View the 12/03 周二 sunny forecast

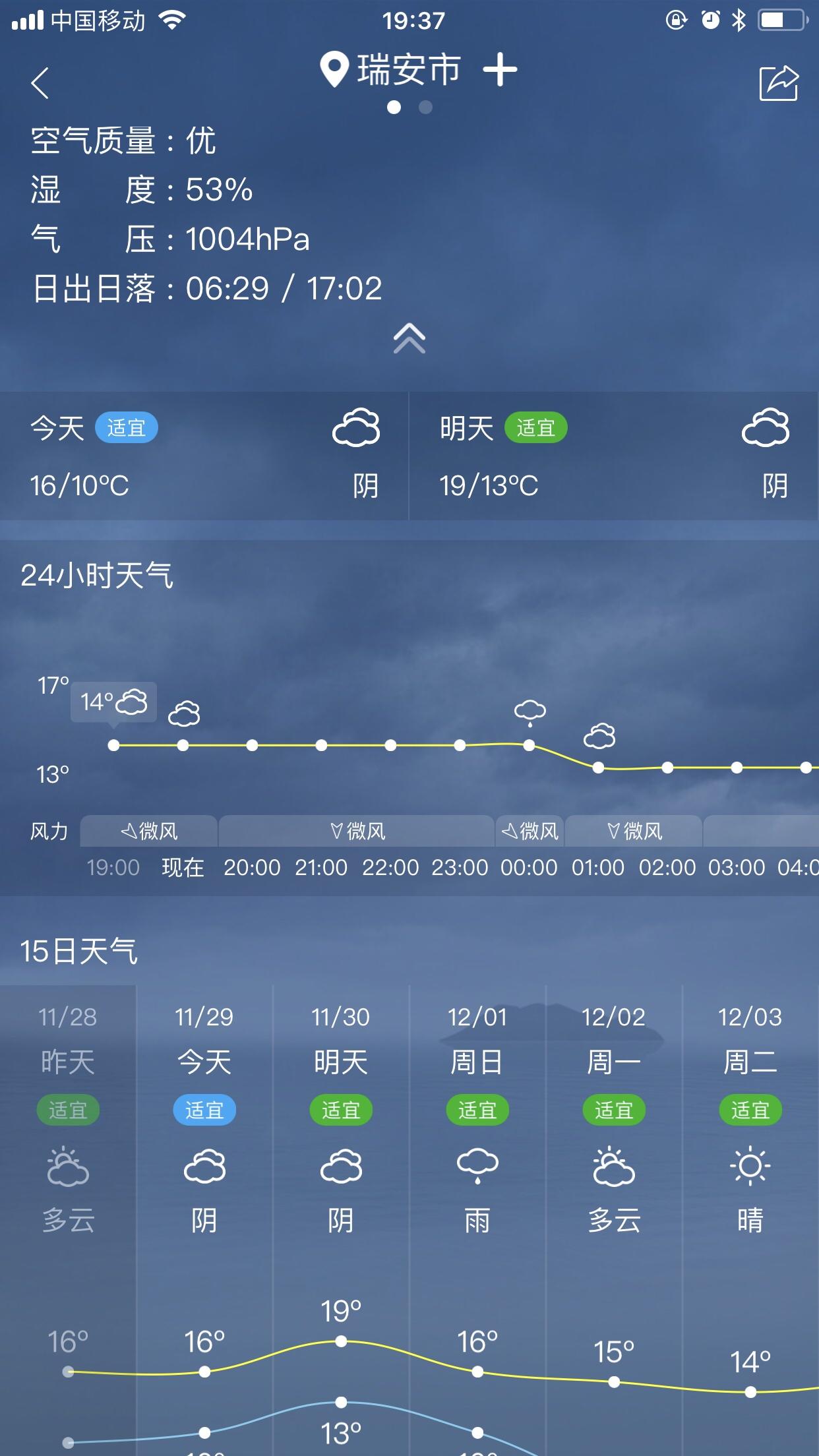click(x=750, y=1220)
